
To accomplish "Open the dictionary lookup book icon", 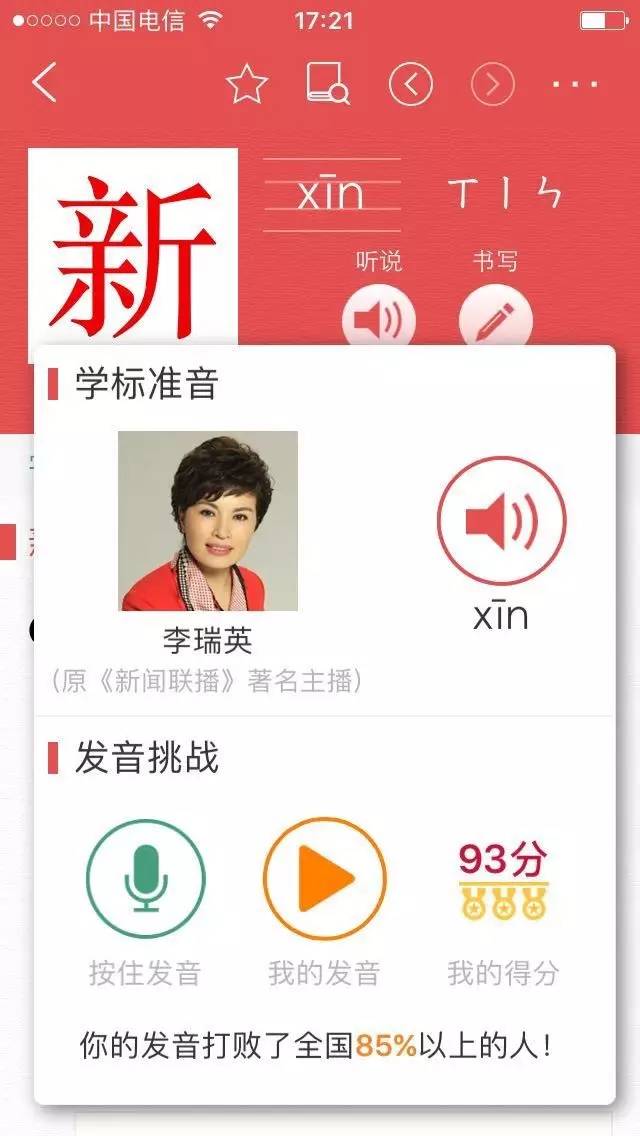I will click(x=328, y=83).
